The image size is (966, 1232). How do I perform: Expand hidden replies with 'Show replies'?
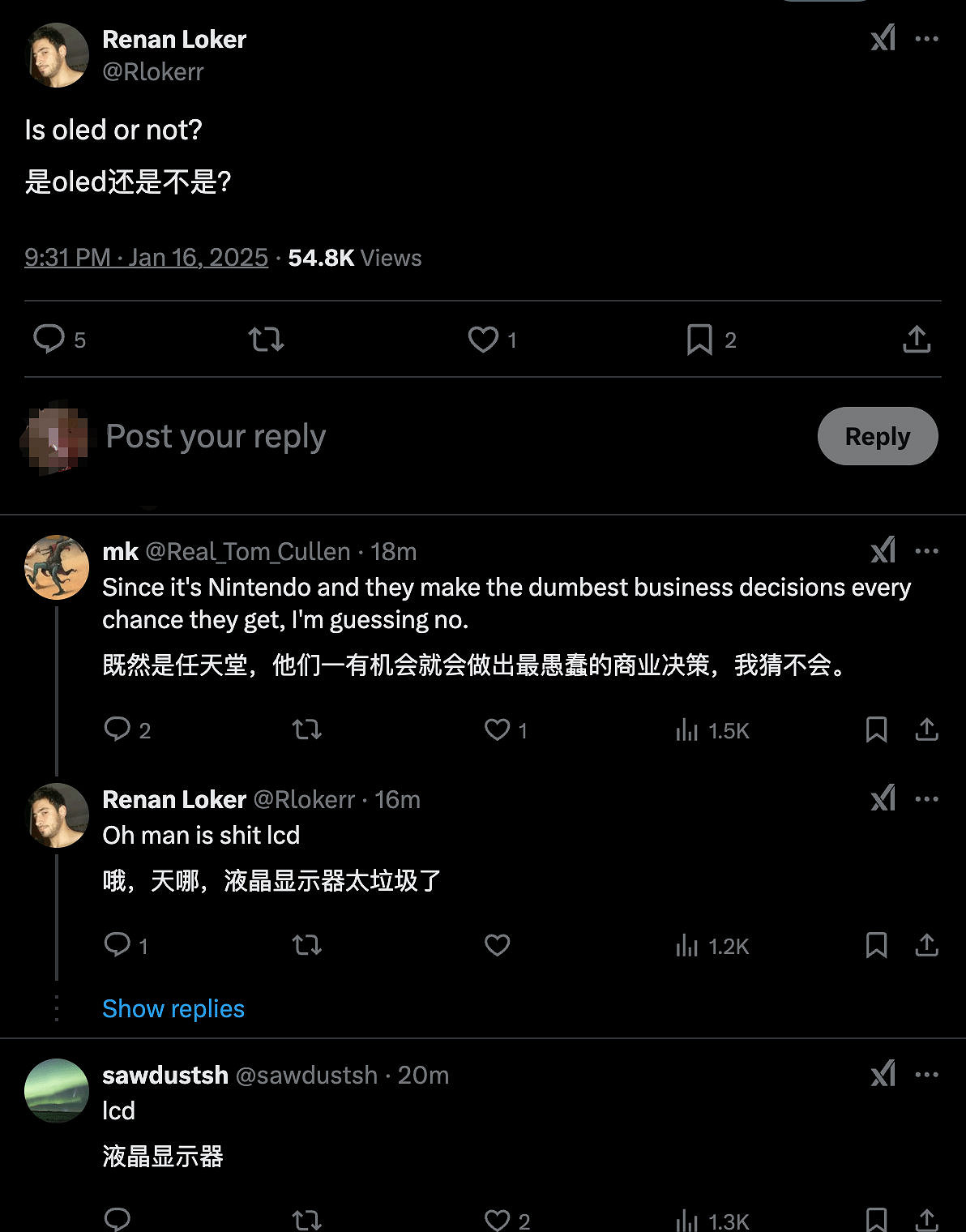[x=173, y=1008]
